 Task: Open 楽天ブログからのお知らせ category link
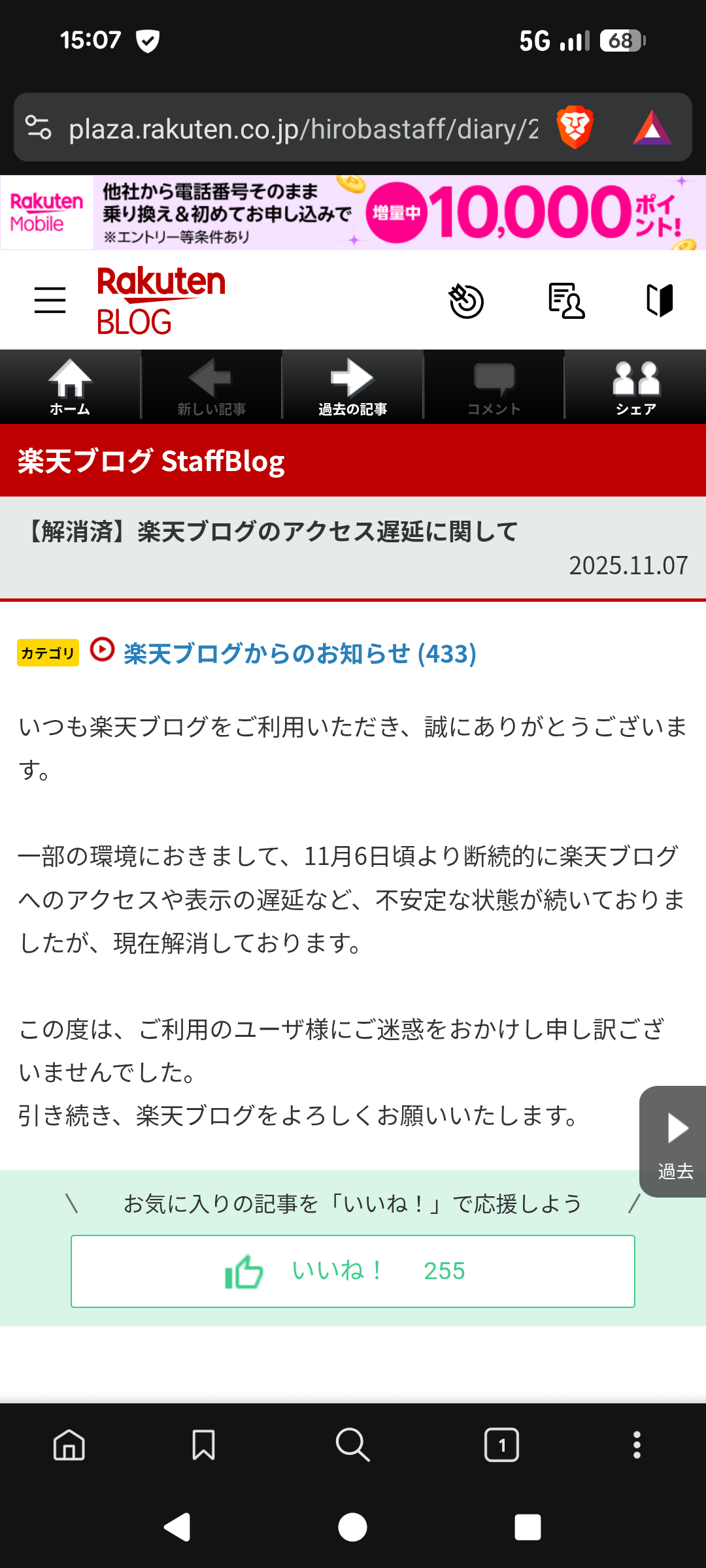tap(299, 653)
